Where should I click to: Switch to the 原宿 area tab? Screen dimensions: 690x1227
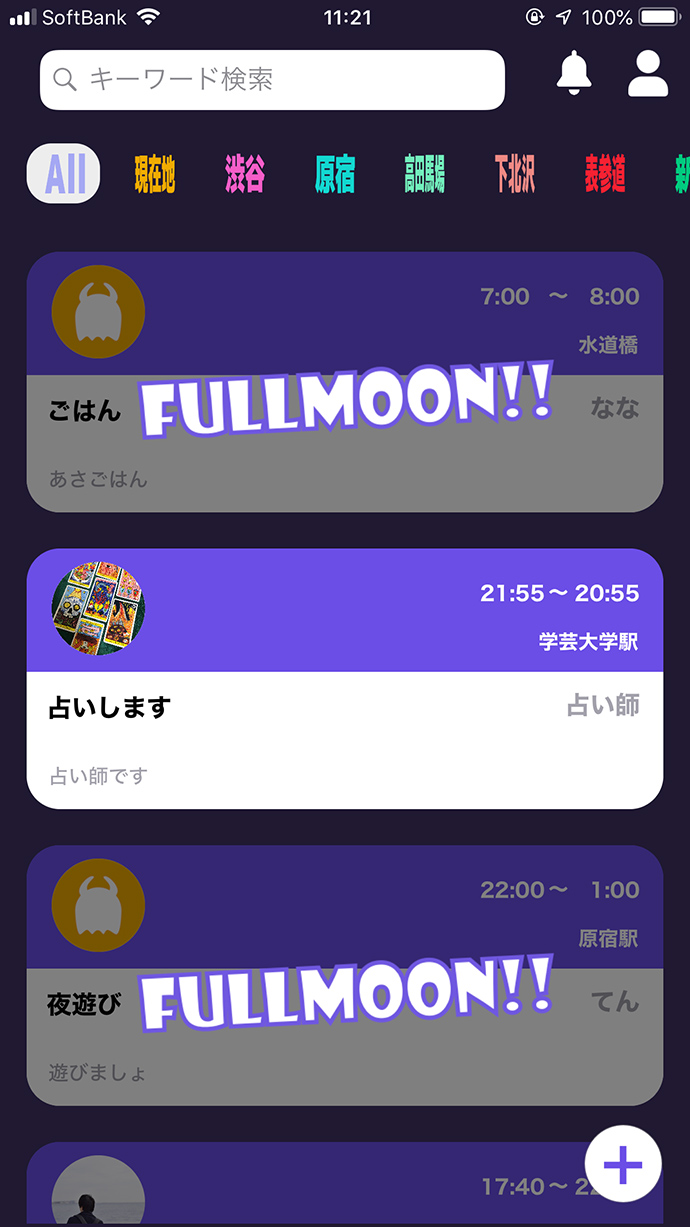(x=335, y=175)
